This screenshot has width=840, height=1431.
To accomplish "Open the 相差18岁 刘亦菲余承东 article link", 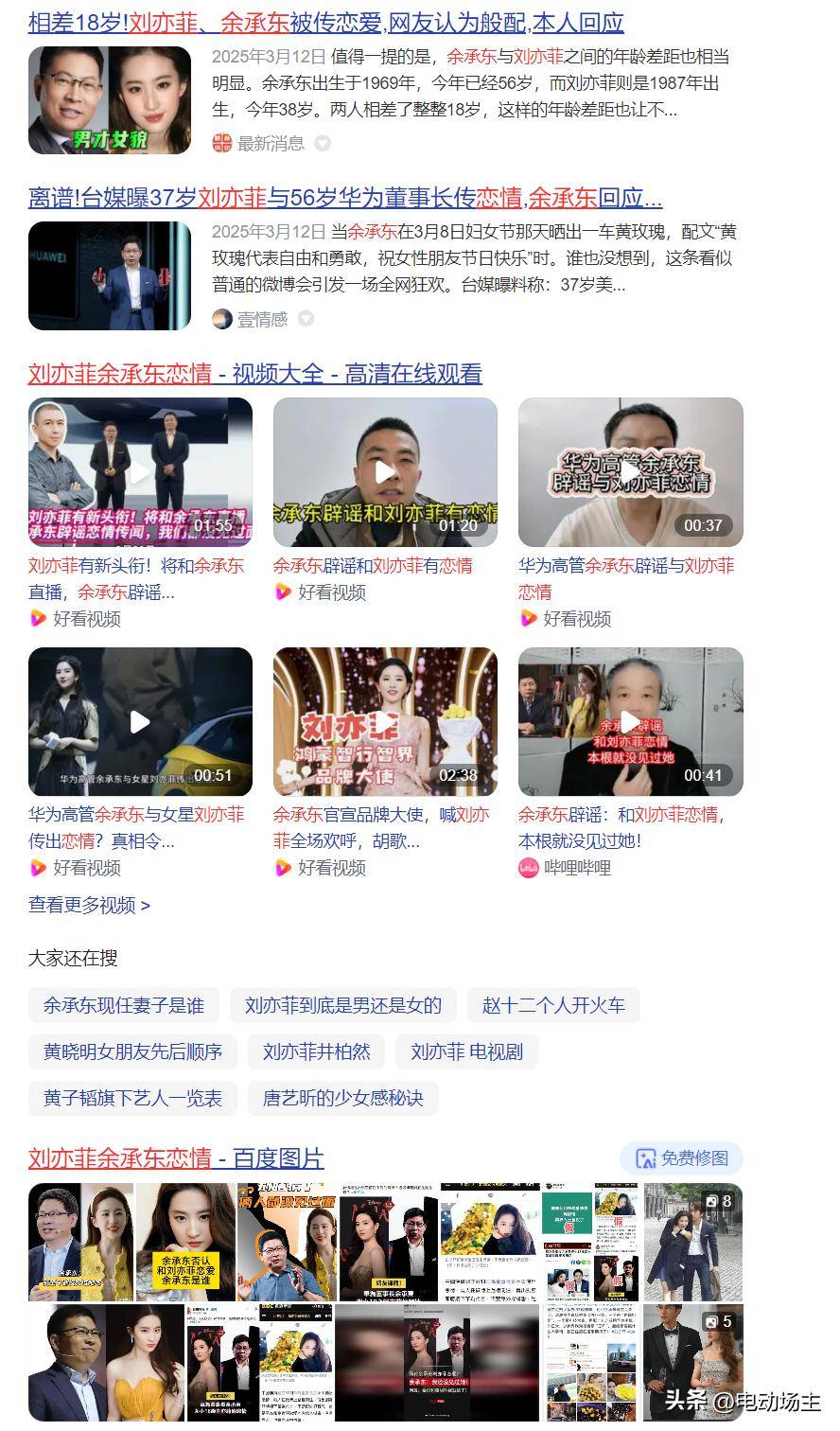I will [325, 22].
